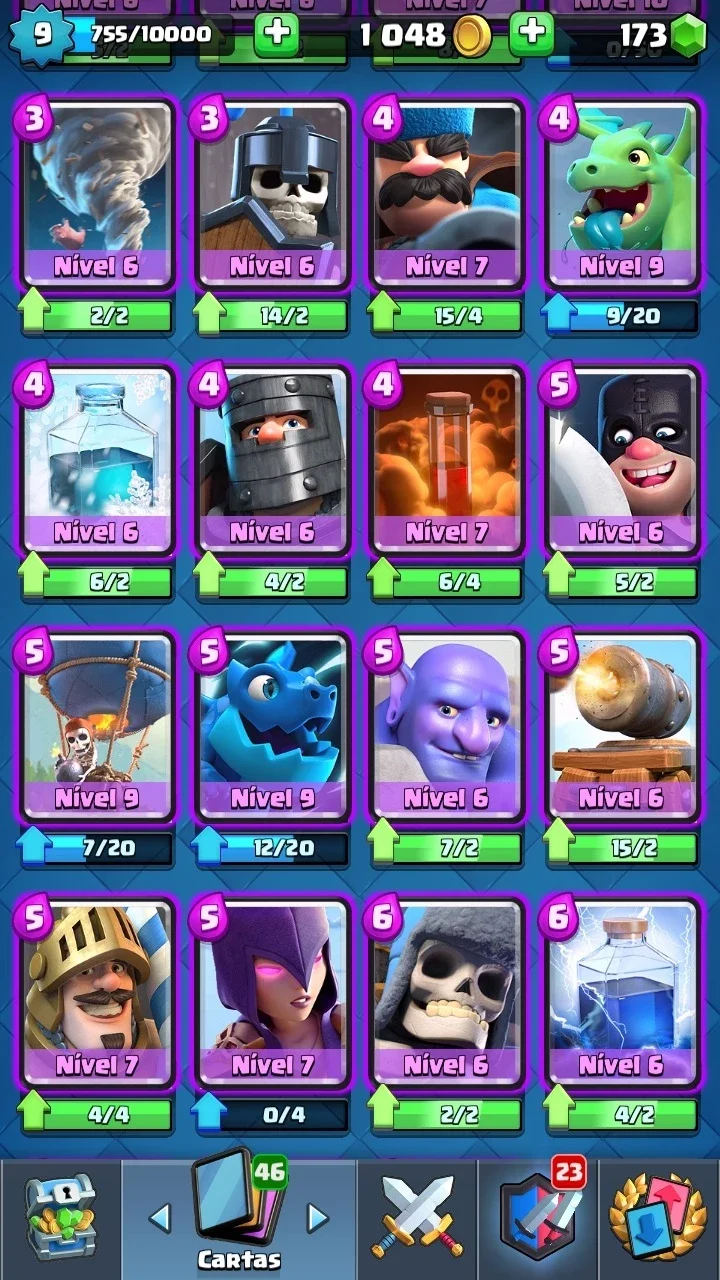This screenshot has height=1280, width=720.
Task: Select the Balloon card showing 7/20
Action: (97, 727)
